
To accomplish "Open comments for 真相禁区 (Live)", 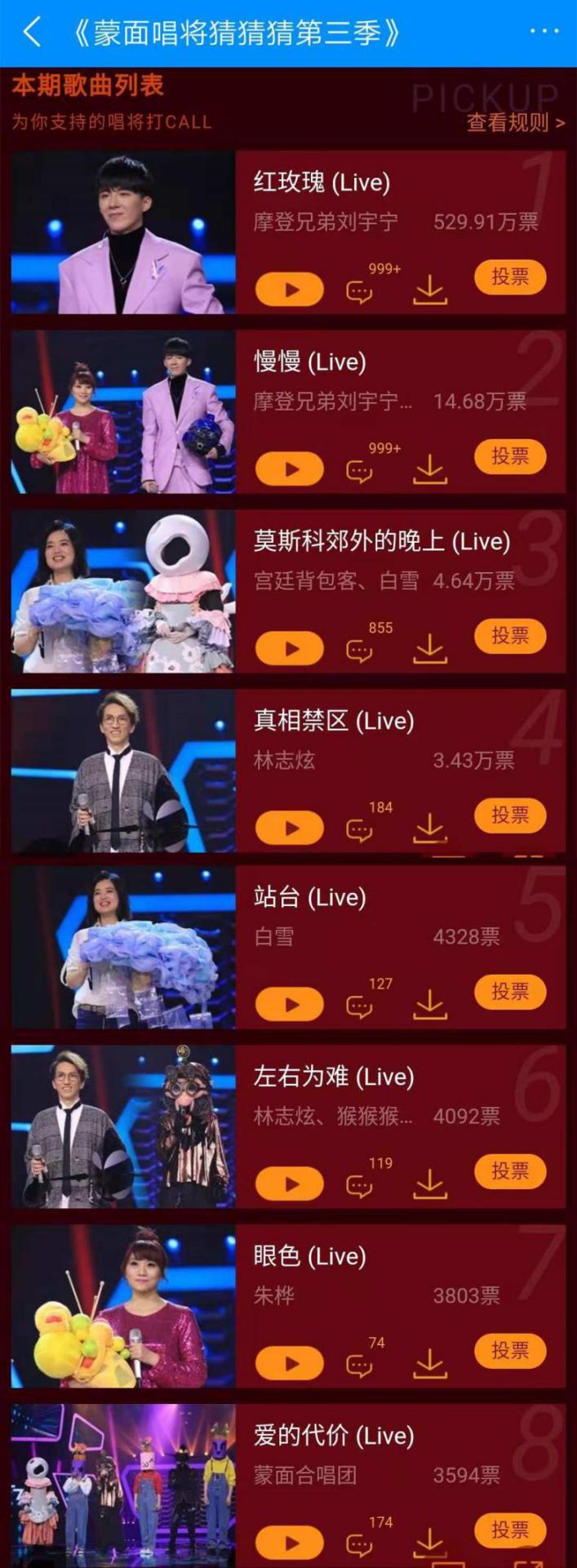I will [359, 829].
